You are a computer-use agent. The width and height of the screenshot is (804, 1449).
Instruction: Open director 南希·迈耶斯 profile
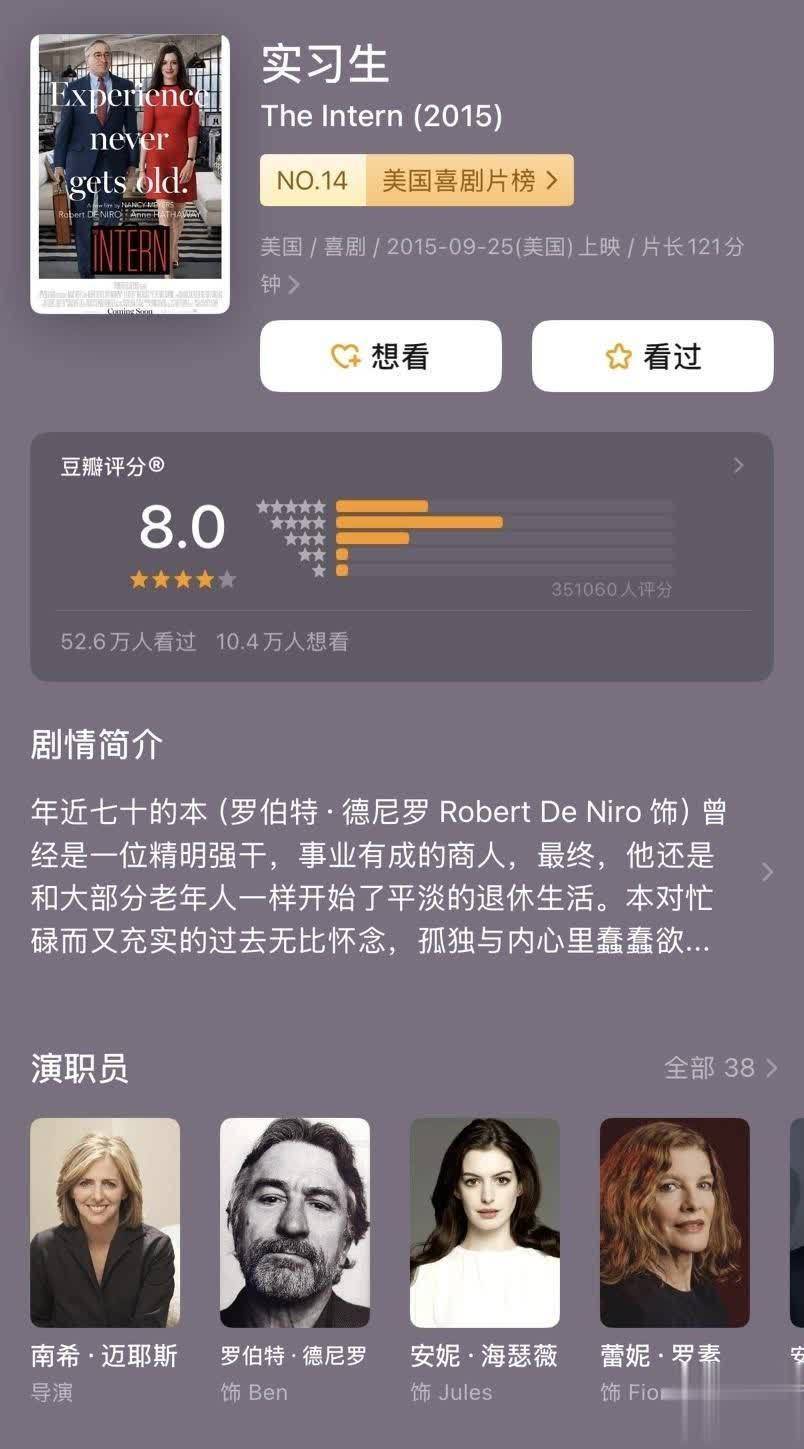[x=105, y=1222]
